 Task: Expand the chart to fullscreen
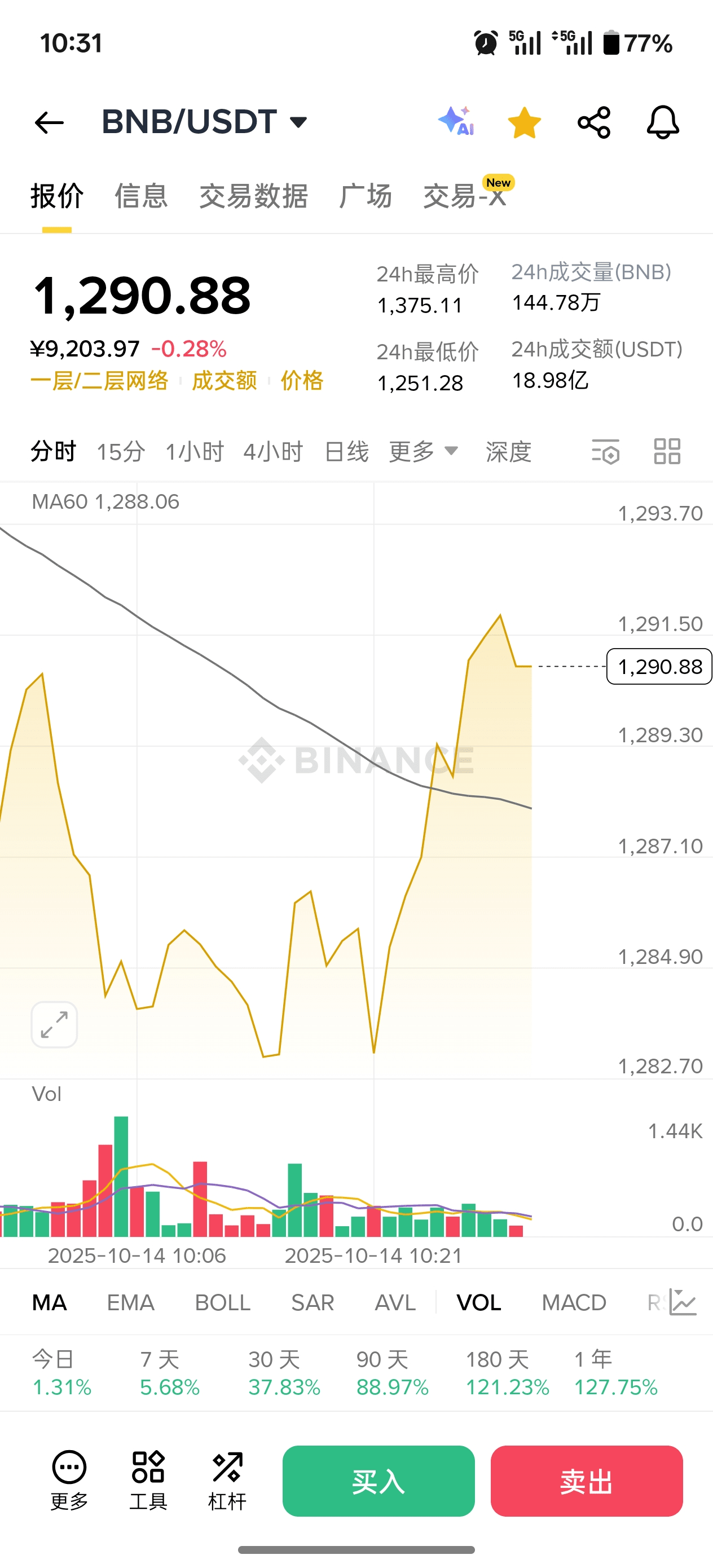pos(54,1024)
